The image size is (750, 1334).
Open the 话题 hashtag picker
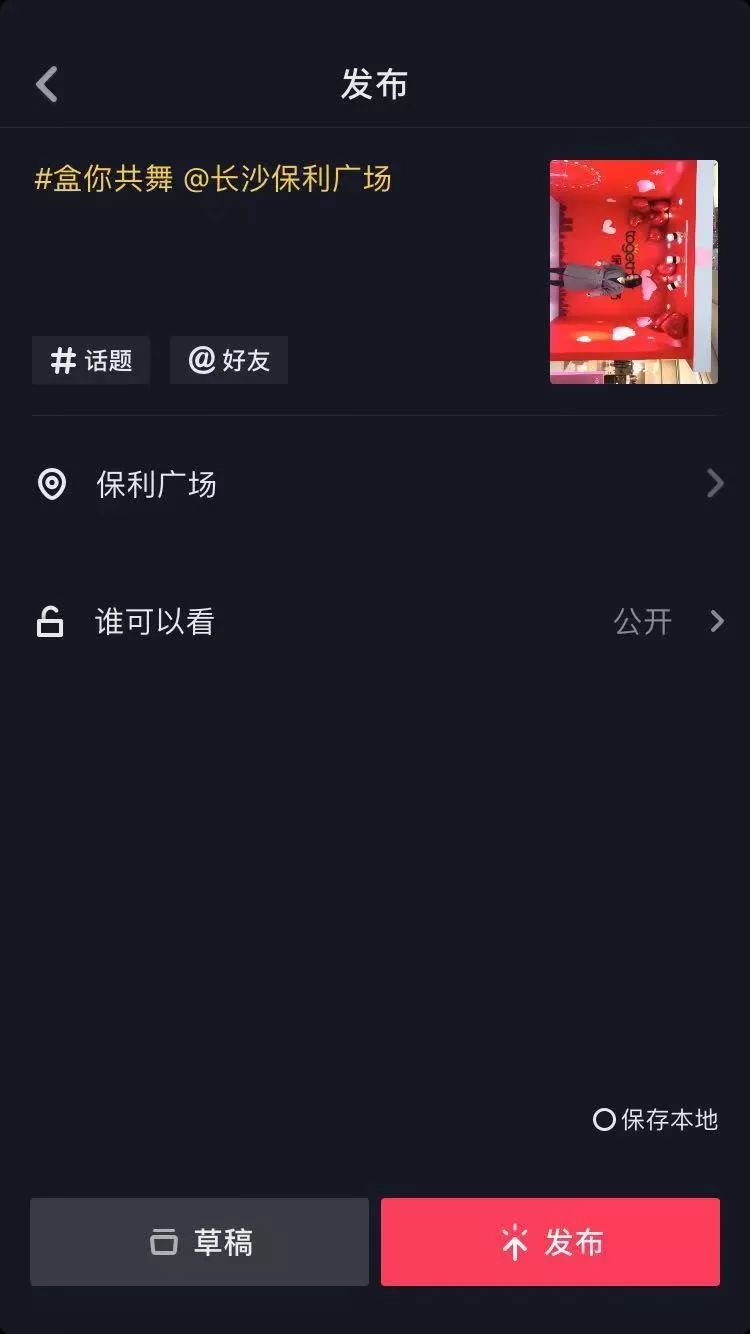(x=90, y=360)
